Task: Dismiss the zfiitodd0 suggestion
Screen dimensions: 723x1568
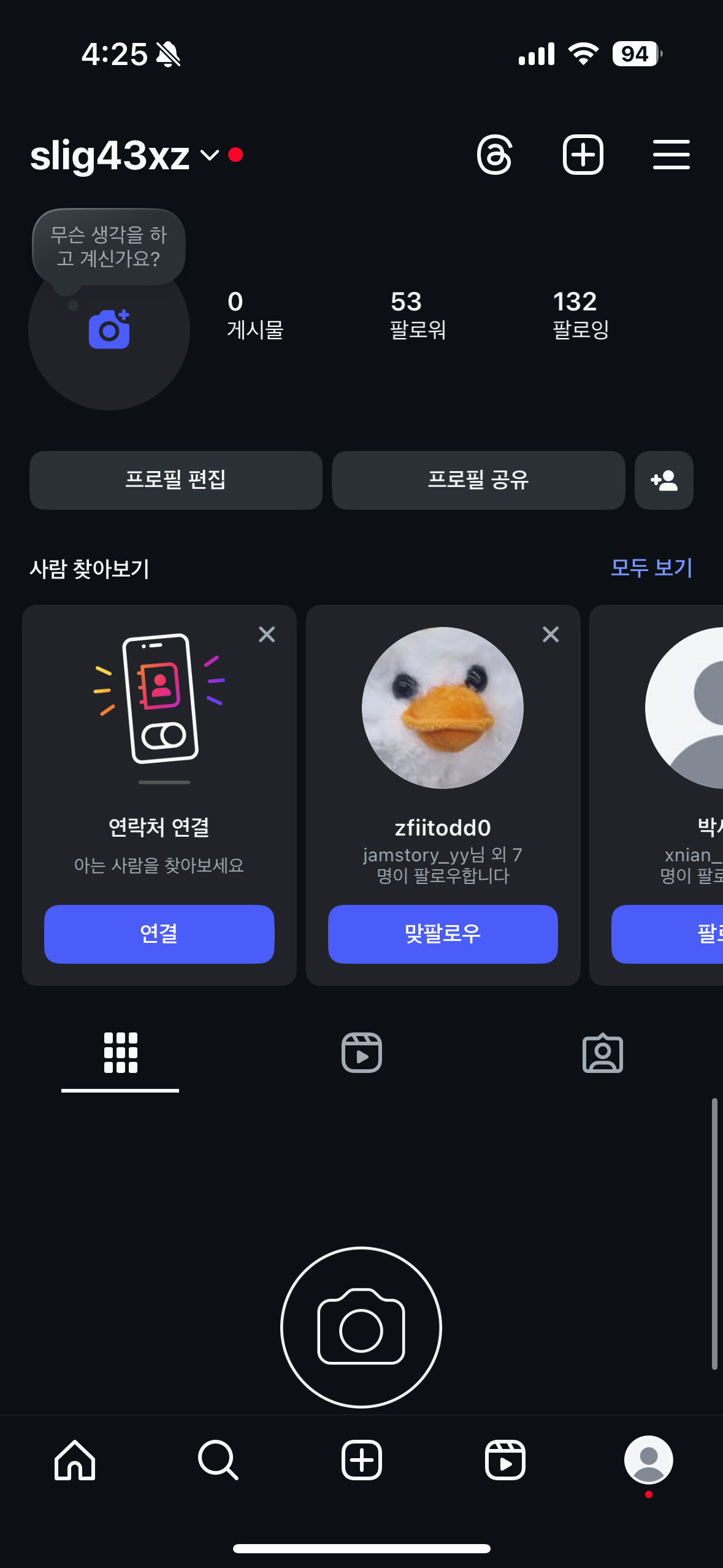Action: coord(551,634)
